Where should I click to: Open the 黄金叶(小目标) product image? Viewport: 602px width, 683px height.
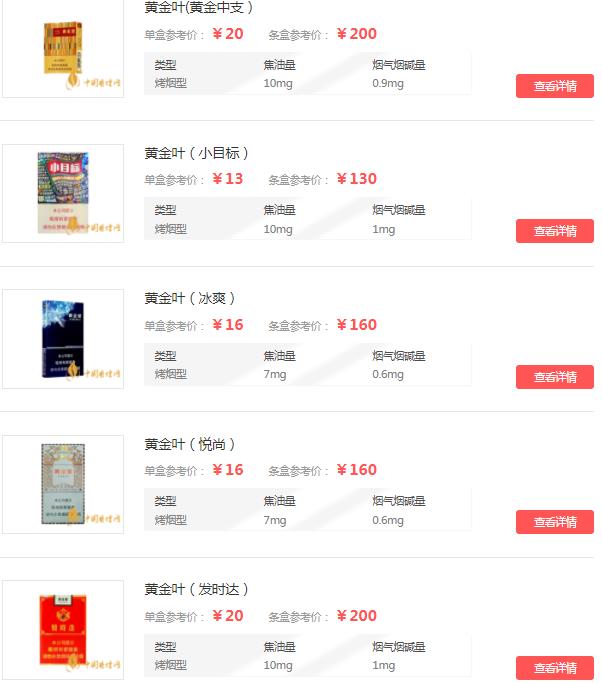(63, 193)
